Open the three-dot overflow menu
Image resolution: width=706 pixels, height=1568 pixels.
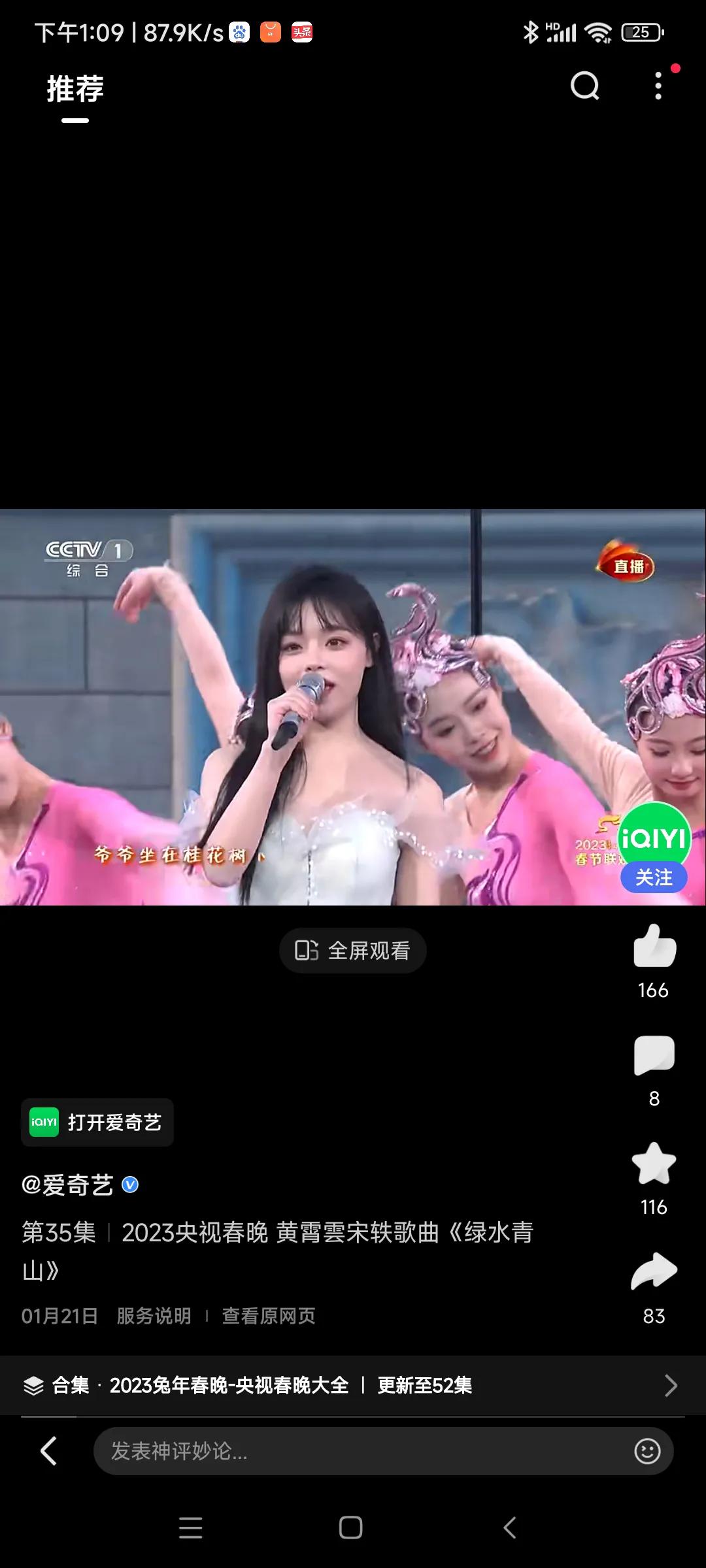[x=658, y=86]
